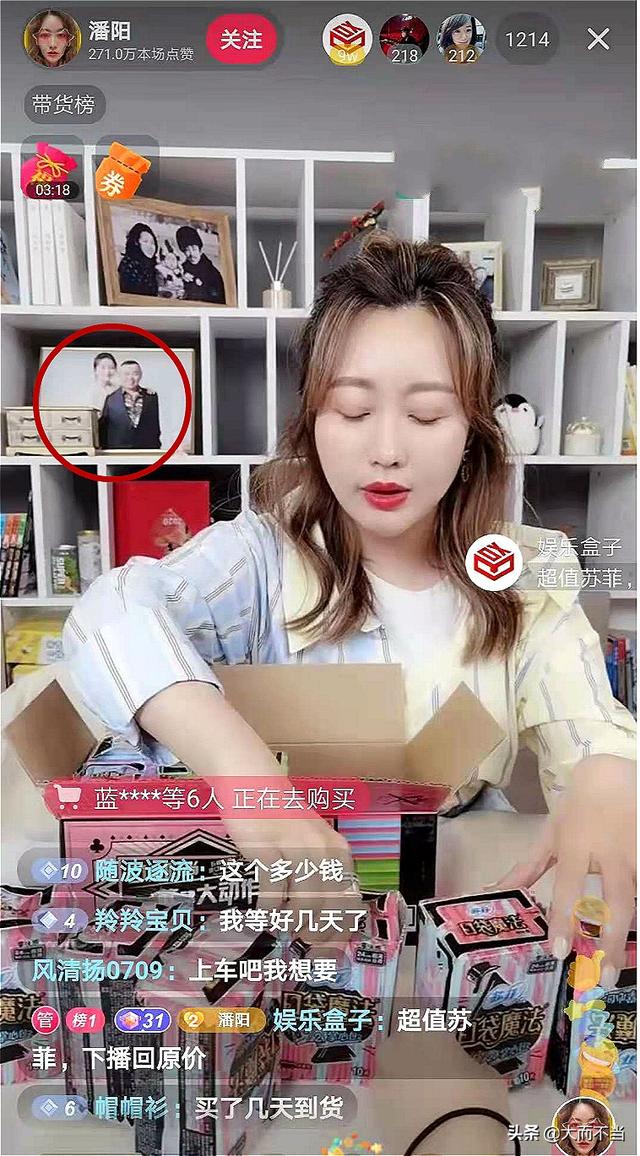
Task: Follow the streamer 潘阳 via 关注
Action: pos(241,39)
